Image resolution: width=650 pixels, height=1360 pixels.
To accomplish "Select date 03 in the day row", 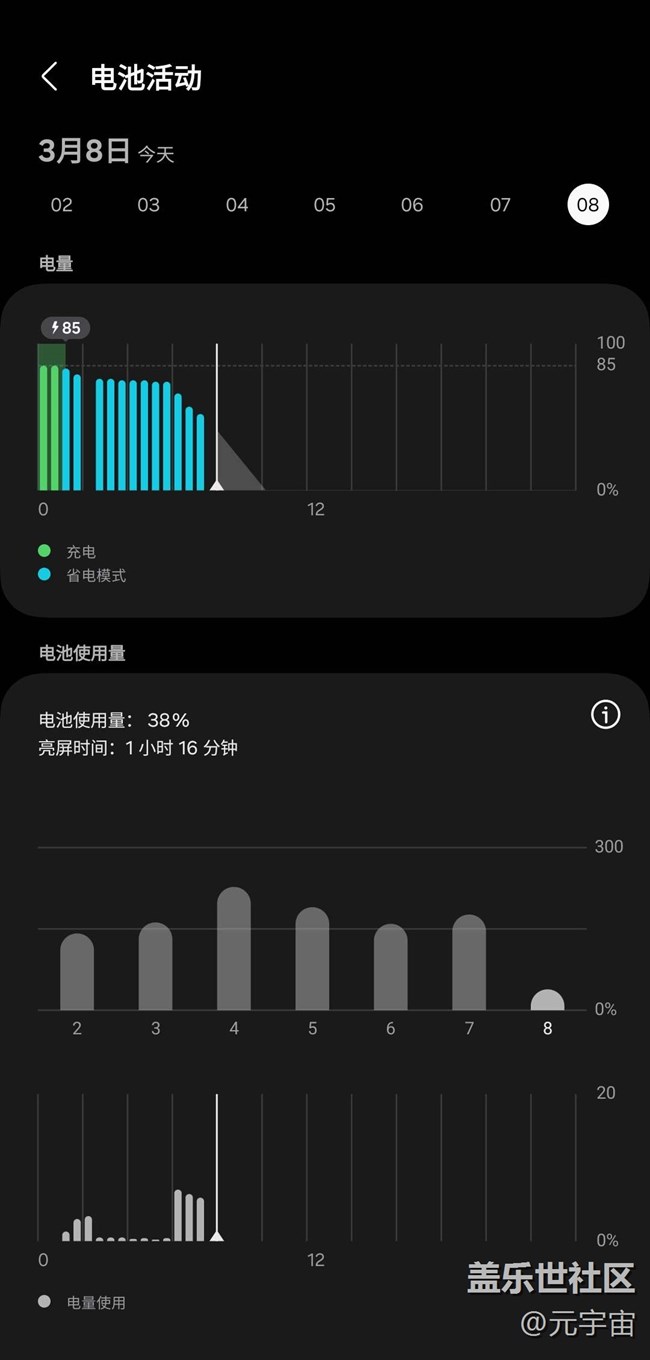I will [149, 205].
